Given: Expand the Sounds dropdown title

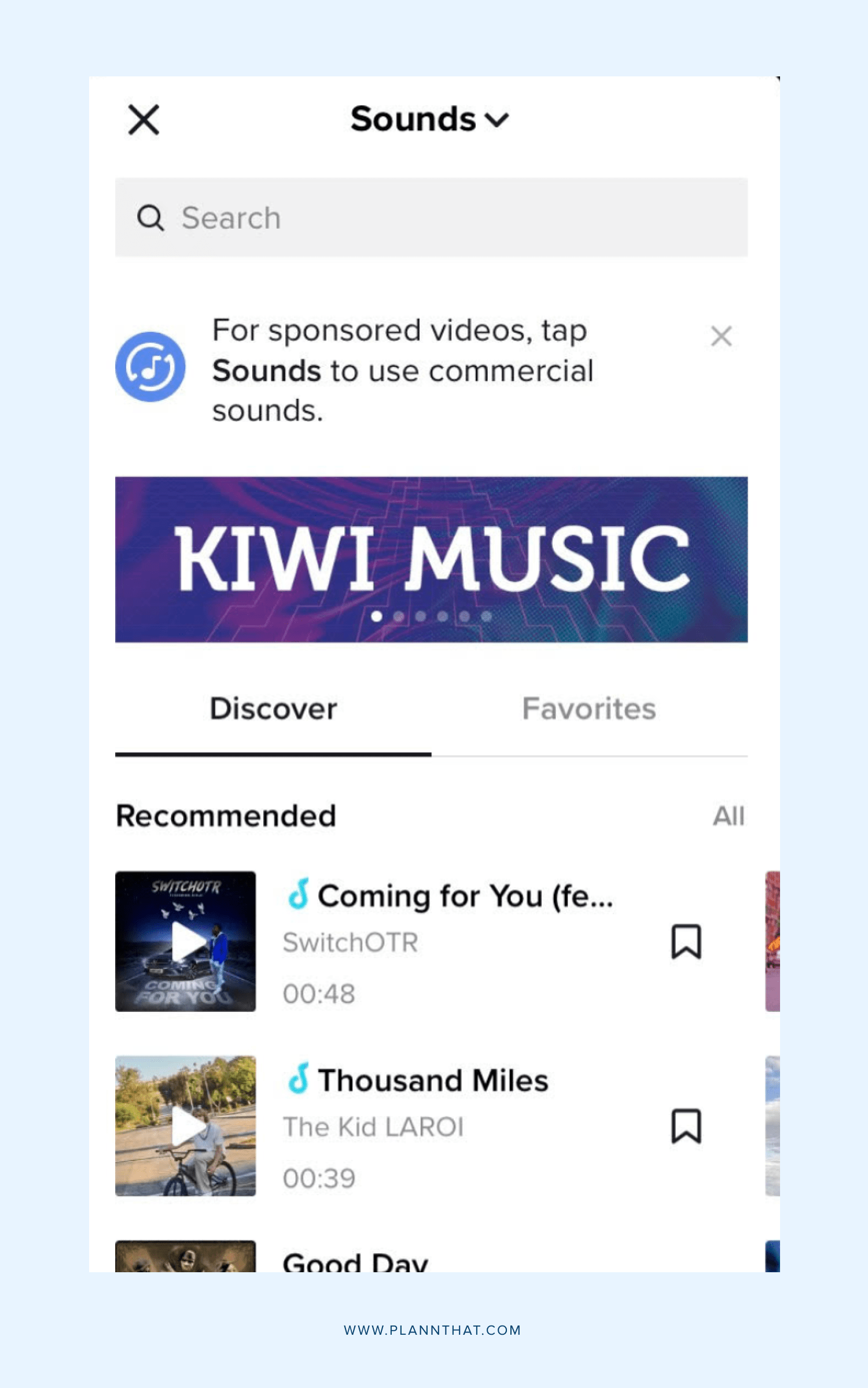Looking at the screenshot, I should click(429, 119).
